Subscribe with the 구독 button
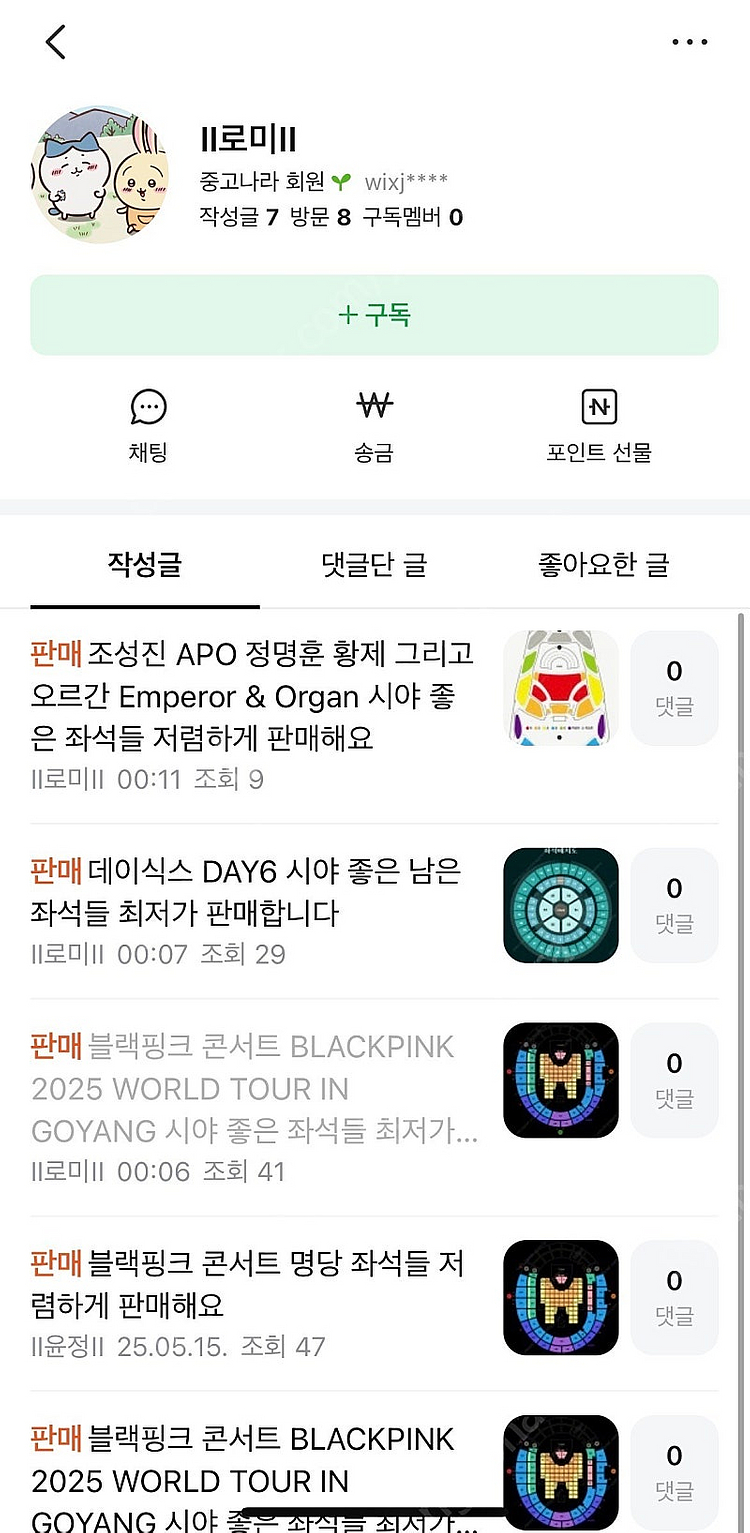 374,315
